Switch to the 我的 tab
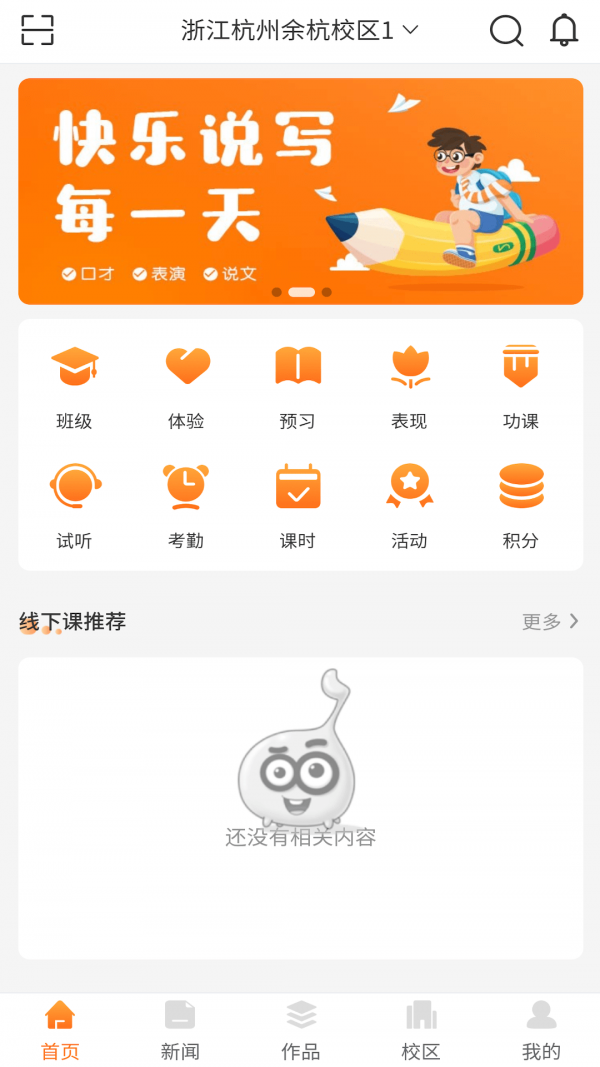This screenshot has height=1067, width=600. 541,1030
